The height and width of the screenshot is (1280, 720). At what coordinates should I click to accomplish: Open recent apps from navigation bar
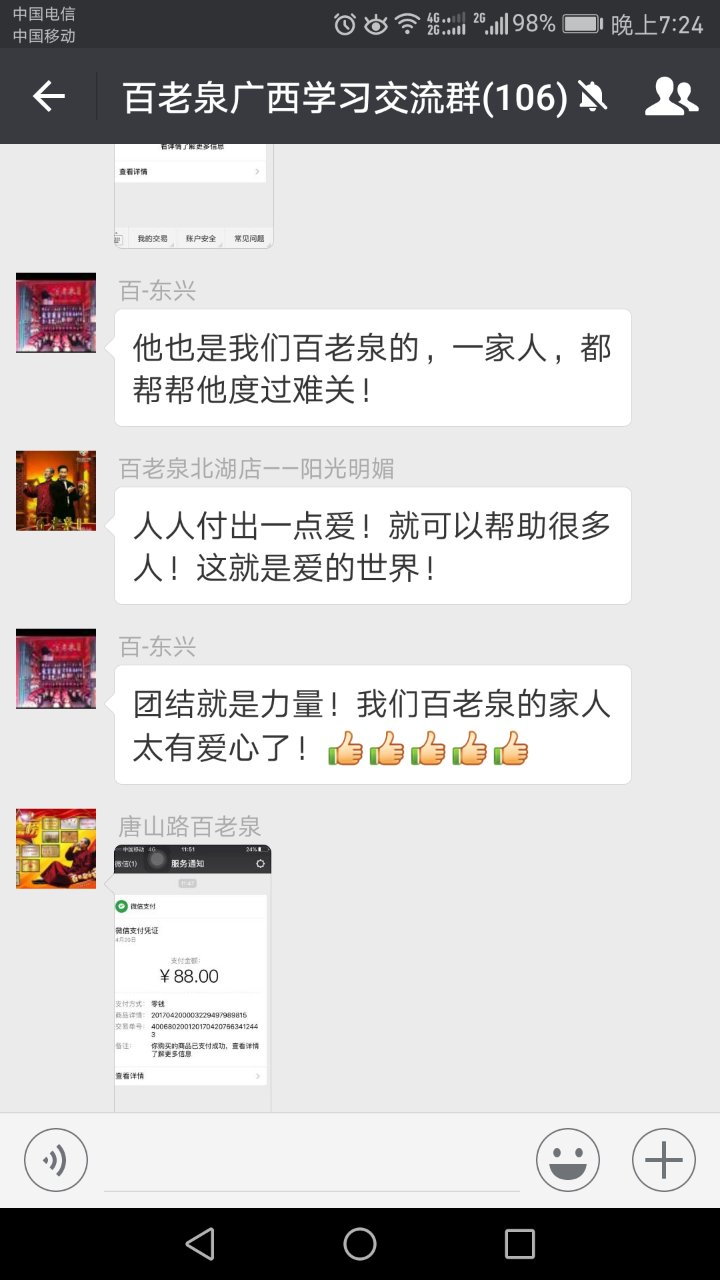(519, 1244)
